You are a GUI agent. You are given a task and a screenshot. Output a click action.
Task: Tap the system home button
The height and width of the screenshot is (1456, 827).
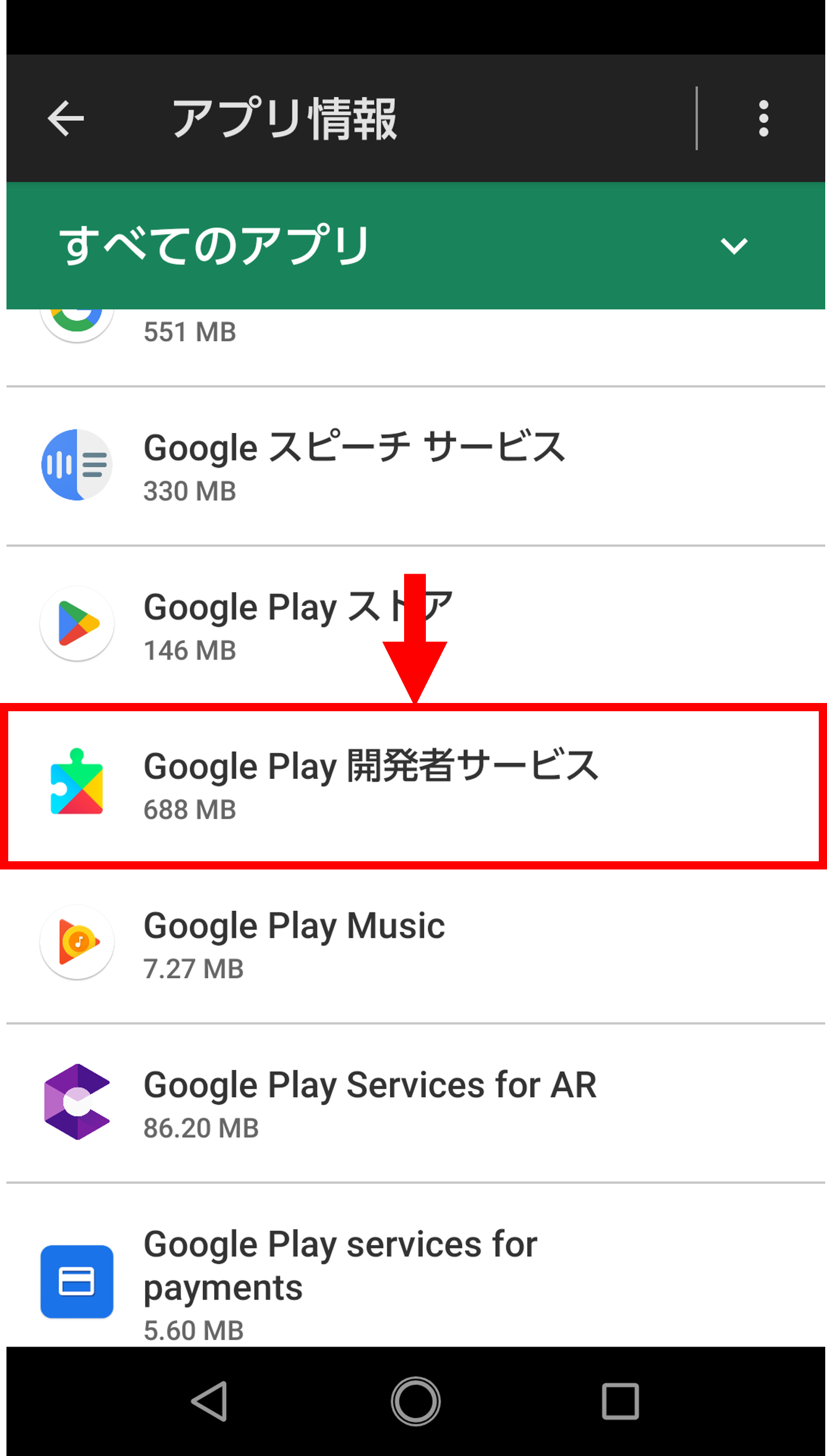(x=415, y=1401)
